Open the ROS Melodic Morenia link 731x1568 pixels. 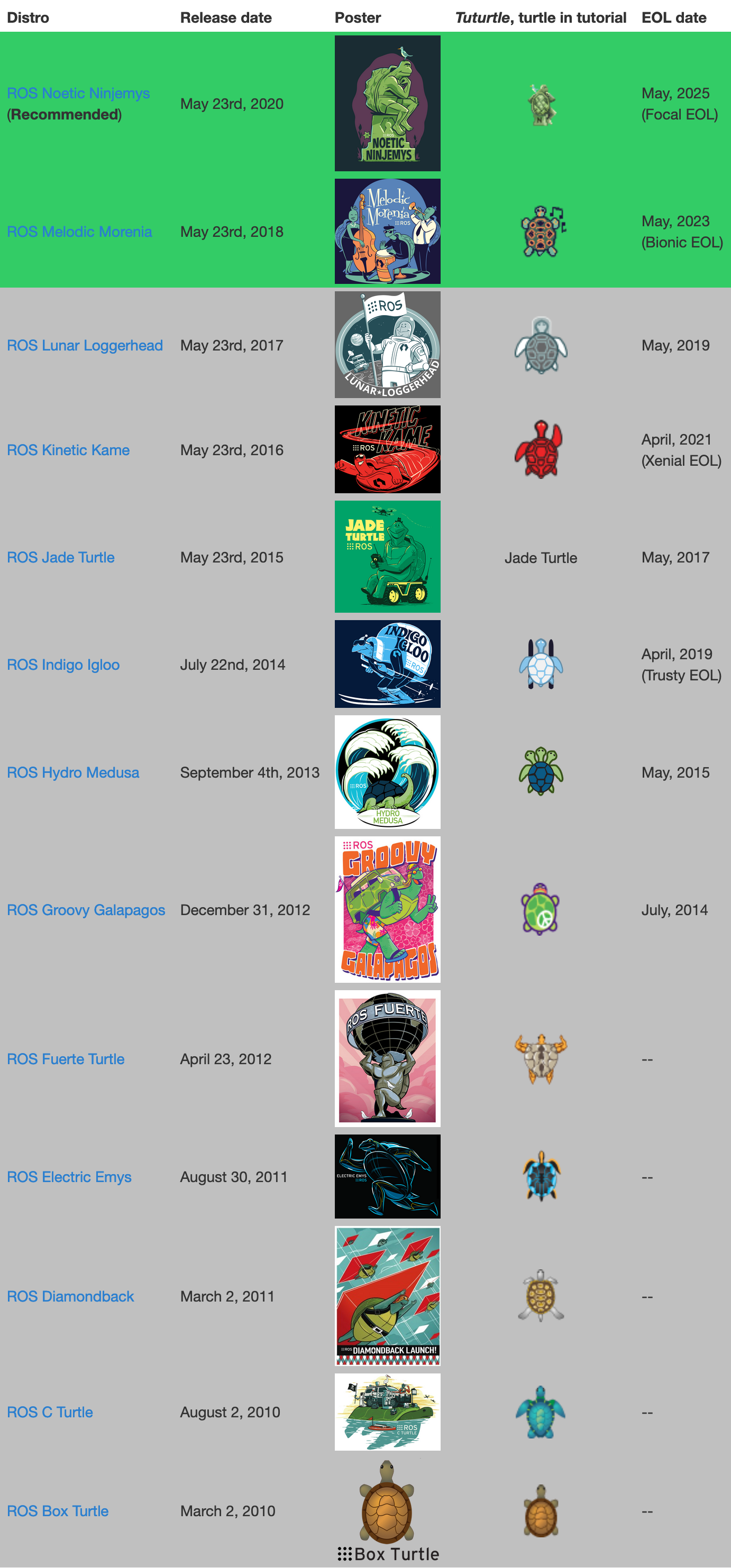79,232
